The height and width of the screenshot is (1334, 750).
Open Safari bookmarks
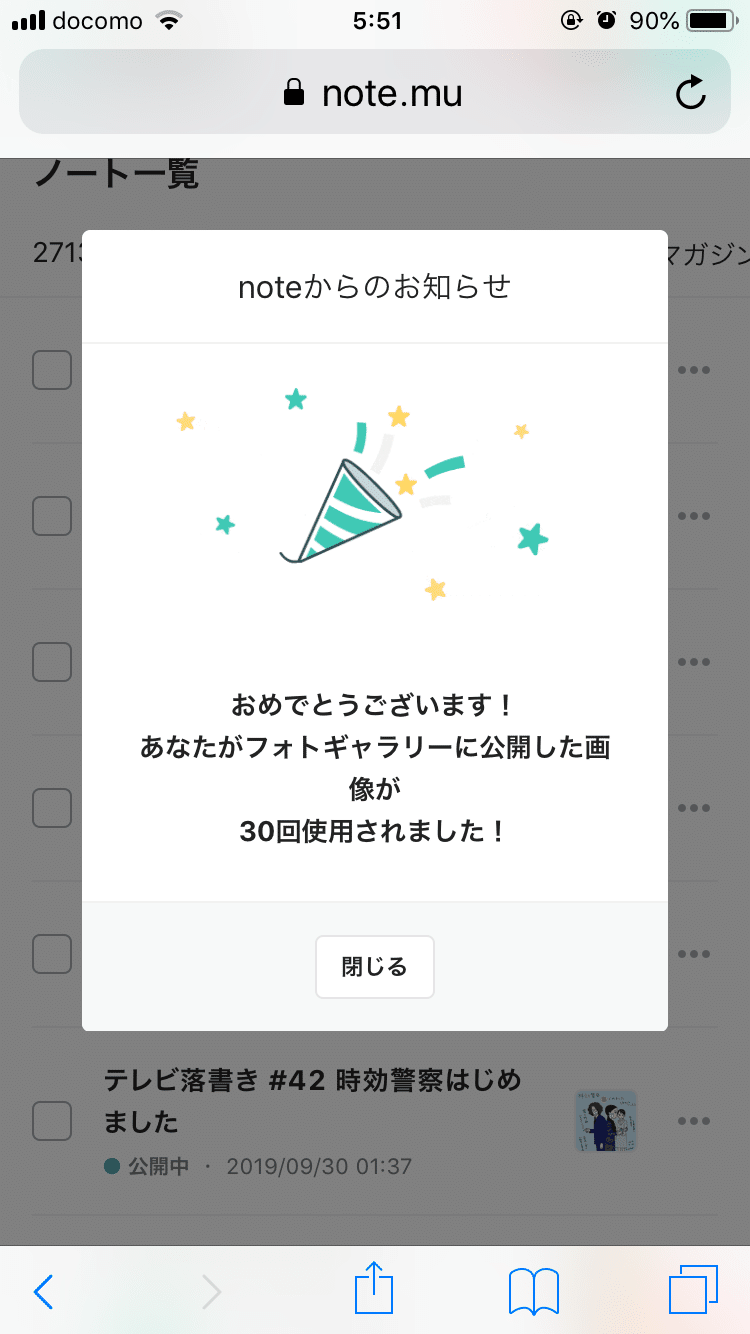pyautogui.click(x=532, y=1291)
